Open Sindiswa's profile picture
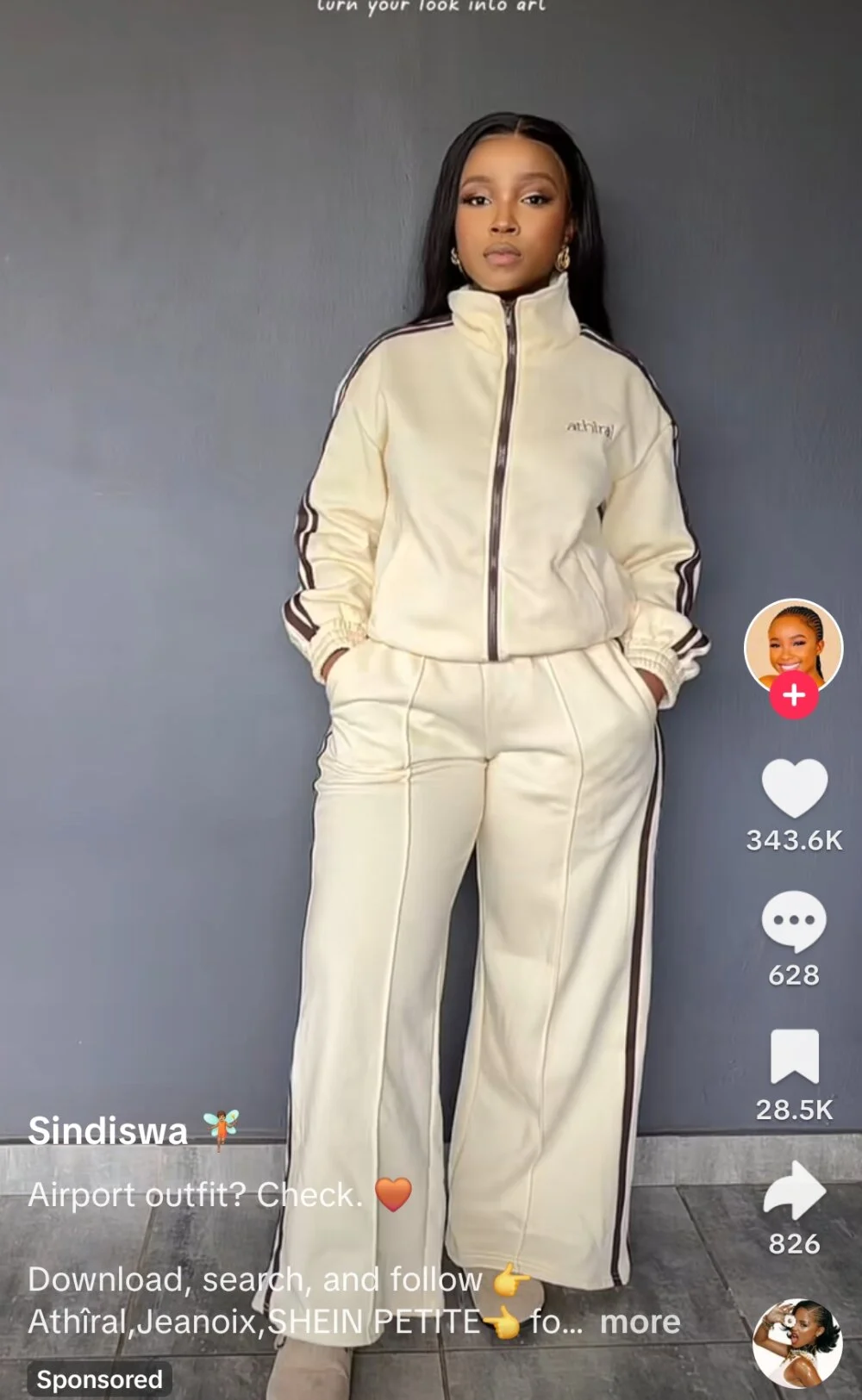The width and height of the screenshot is (862, 1400). [x=793, y=644]
